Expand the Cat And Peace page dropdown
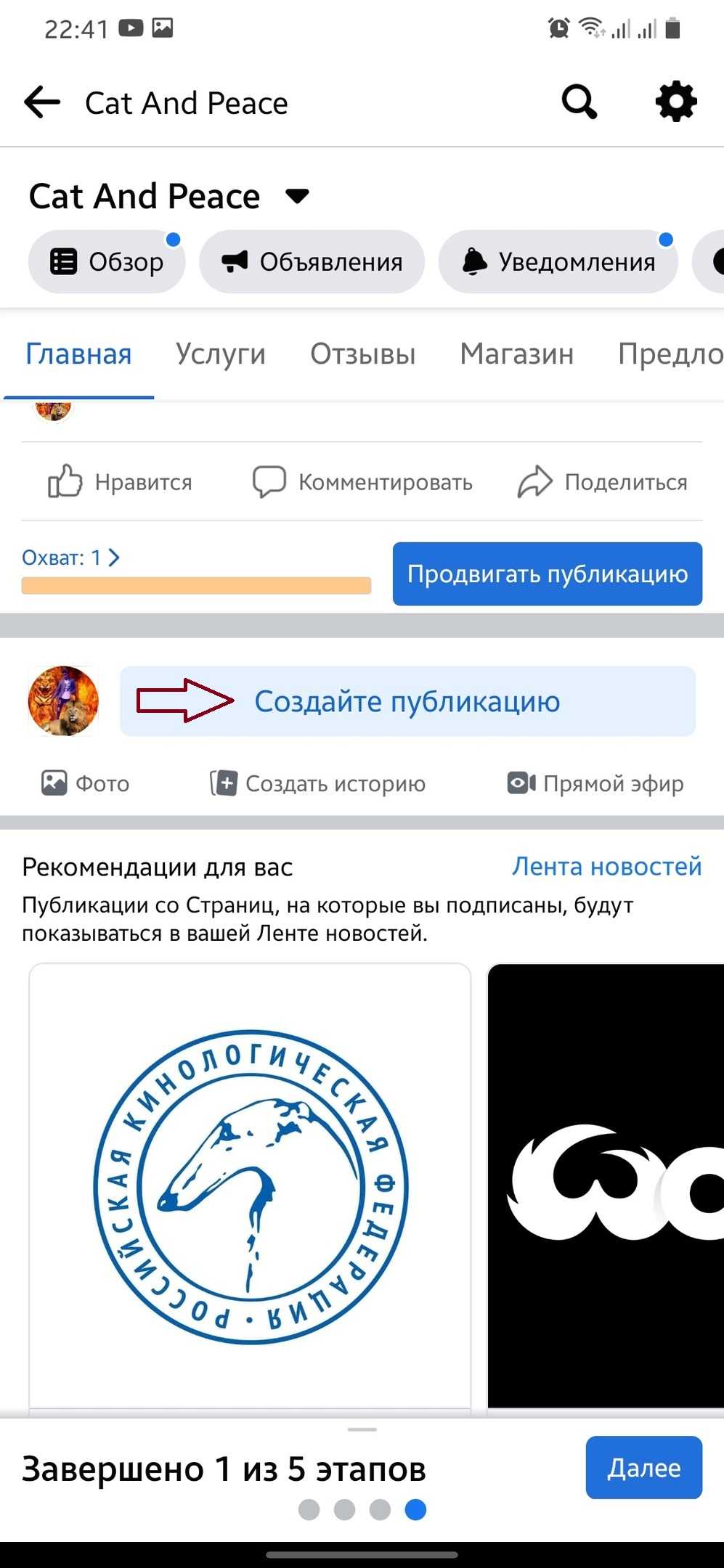The height and width of the screenshot is (1568, 724). (298, 196)
